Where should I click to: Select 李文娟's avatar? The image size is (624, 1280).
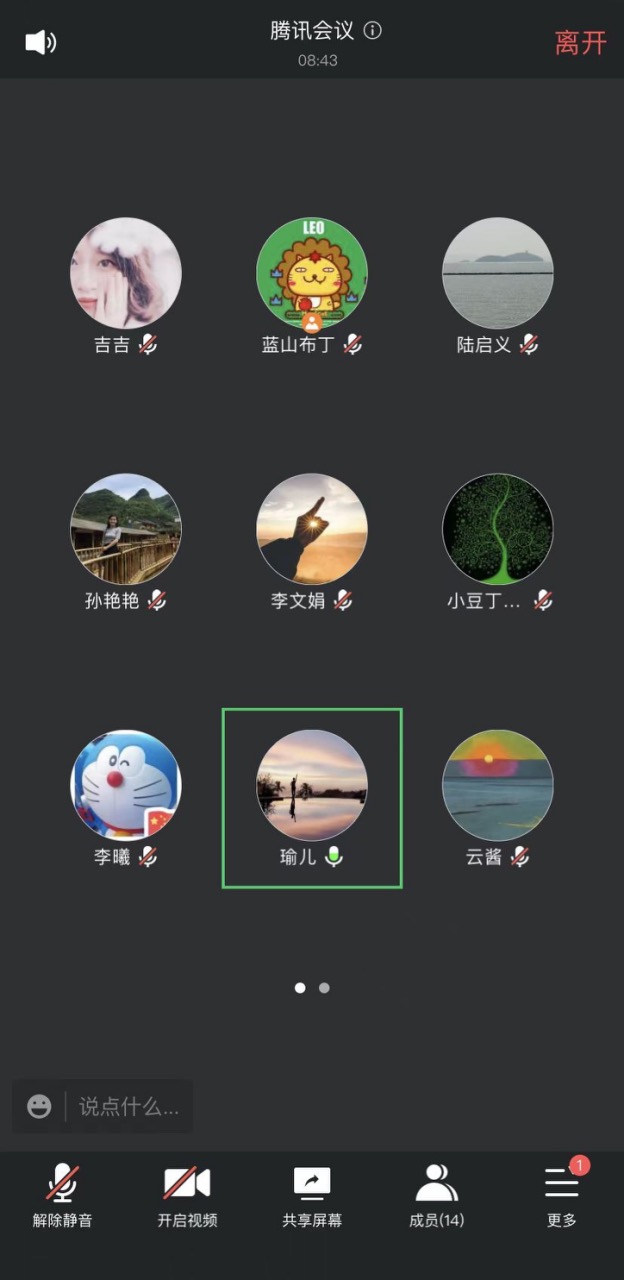[312, 529]
